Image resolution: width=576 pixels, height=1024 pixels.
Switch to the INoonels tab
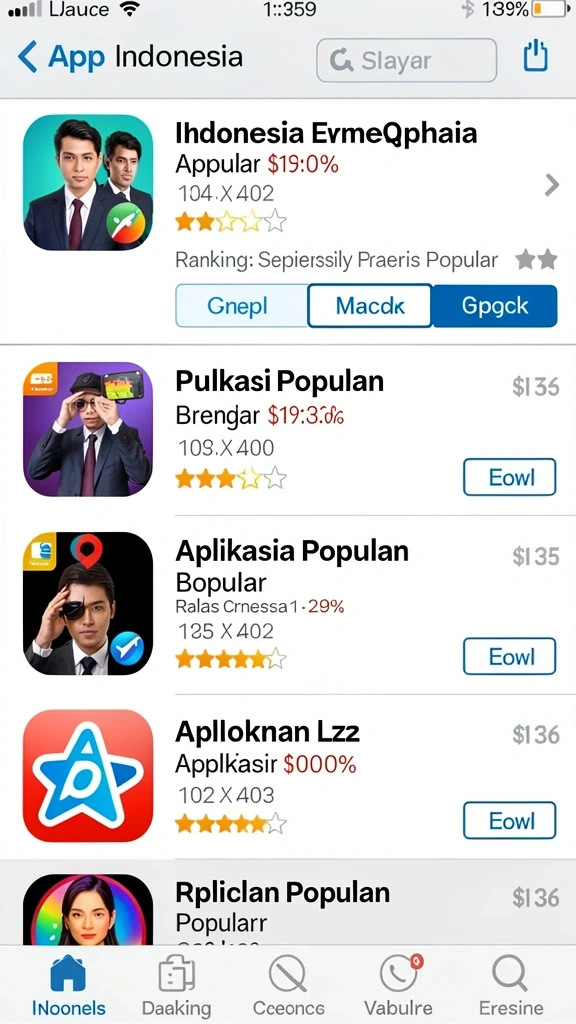pos(69,984)
